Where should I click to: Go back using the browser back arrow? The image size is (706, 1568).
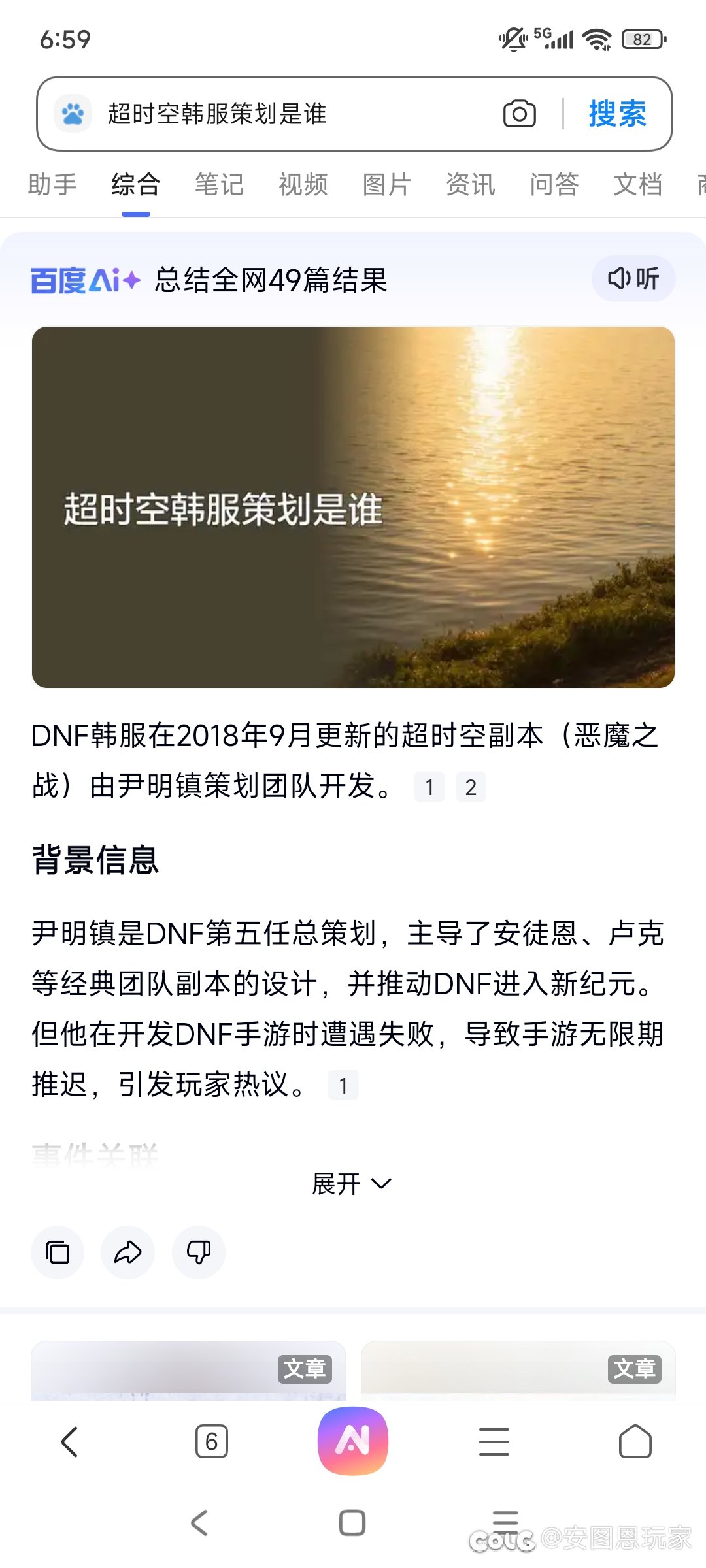click(70, 1441)
